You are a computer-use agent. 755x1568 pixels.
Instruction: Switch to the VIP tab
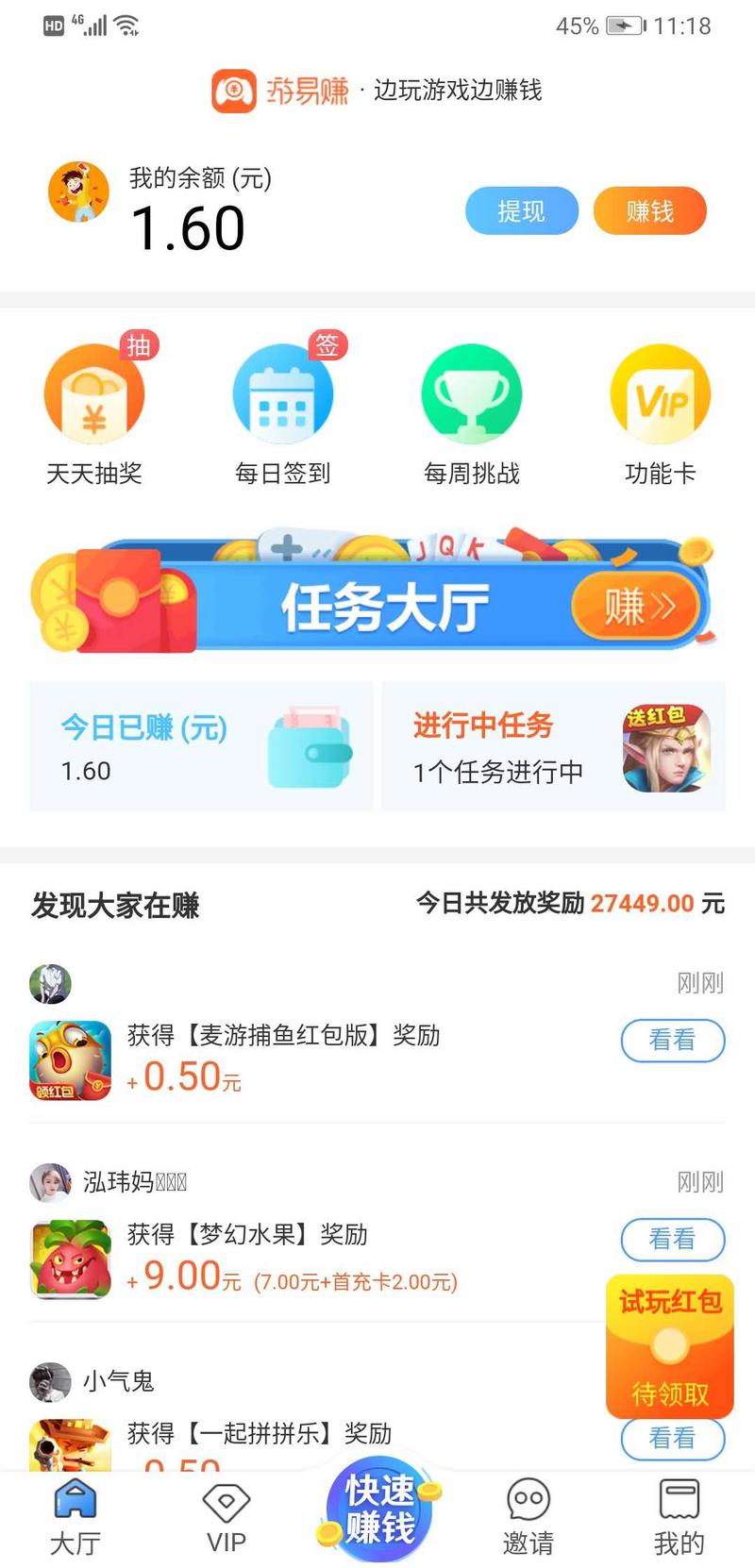226,1517
